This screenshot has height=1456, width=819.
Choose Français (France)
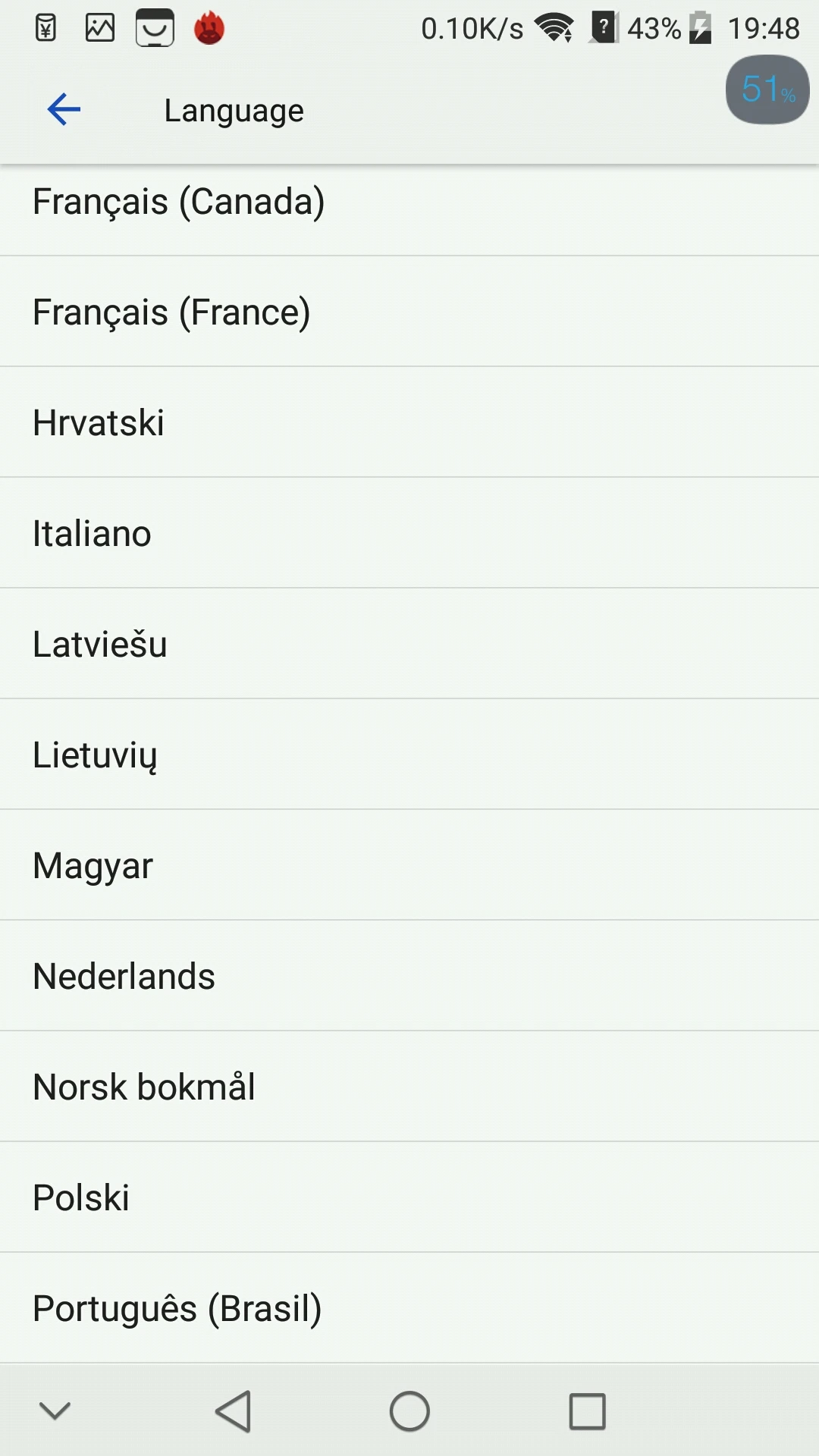(409, 312)
